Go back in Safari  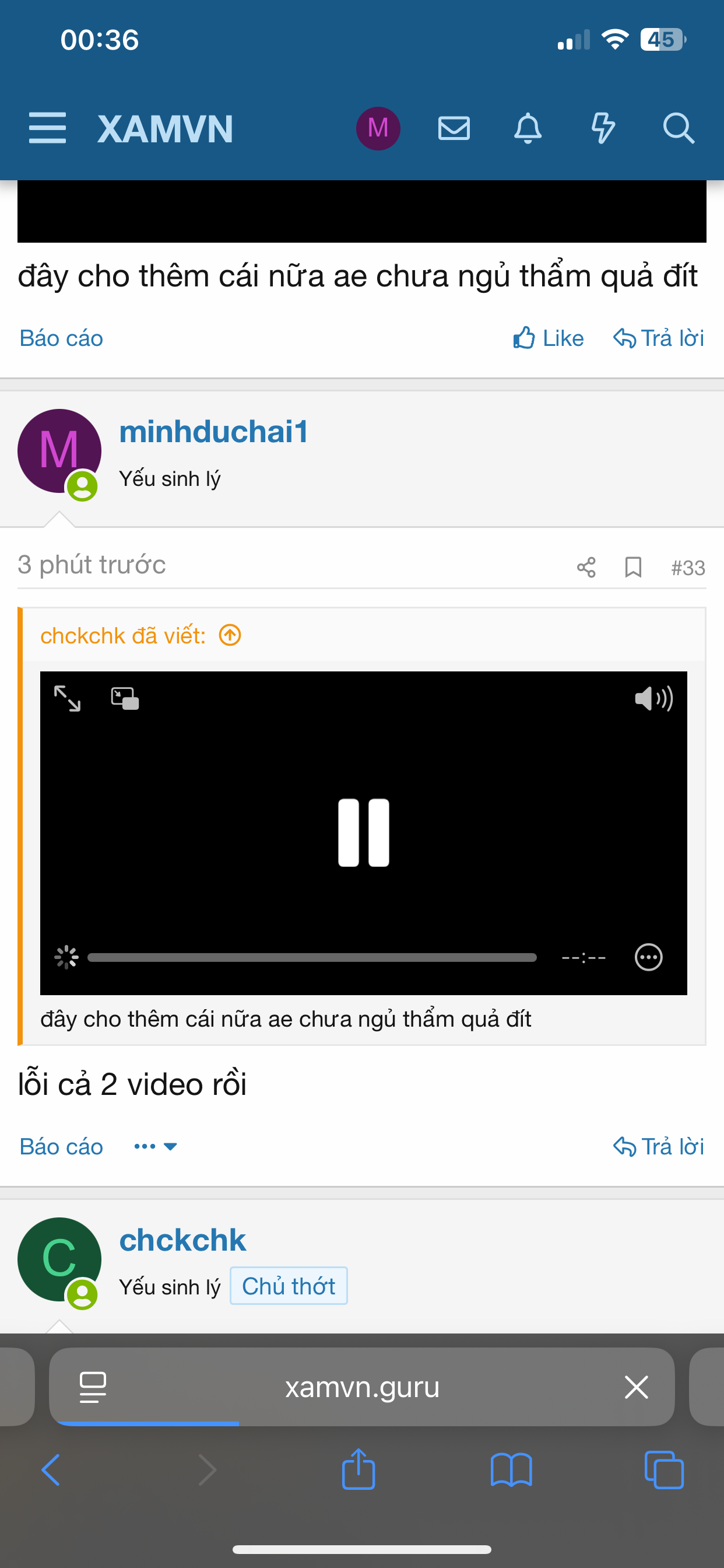tap(51, 1470)
